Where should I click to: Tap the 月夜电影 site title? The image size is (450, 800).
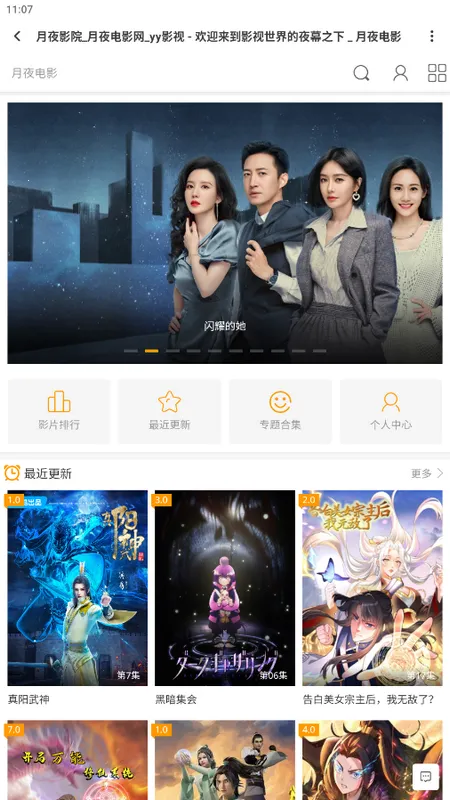(35, 73)
